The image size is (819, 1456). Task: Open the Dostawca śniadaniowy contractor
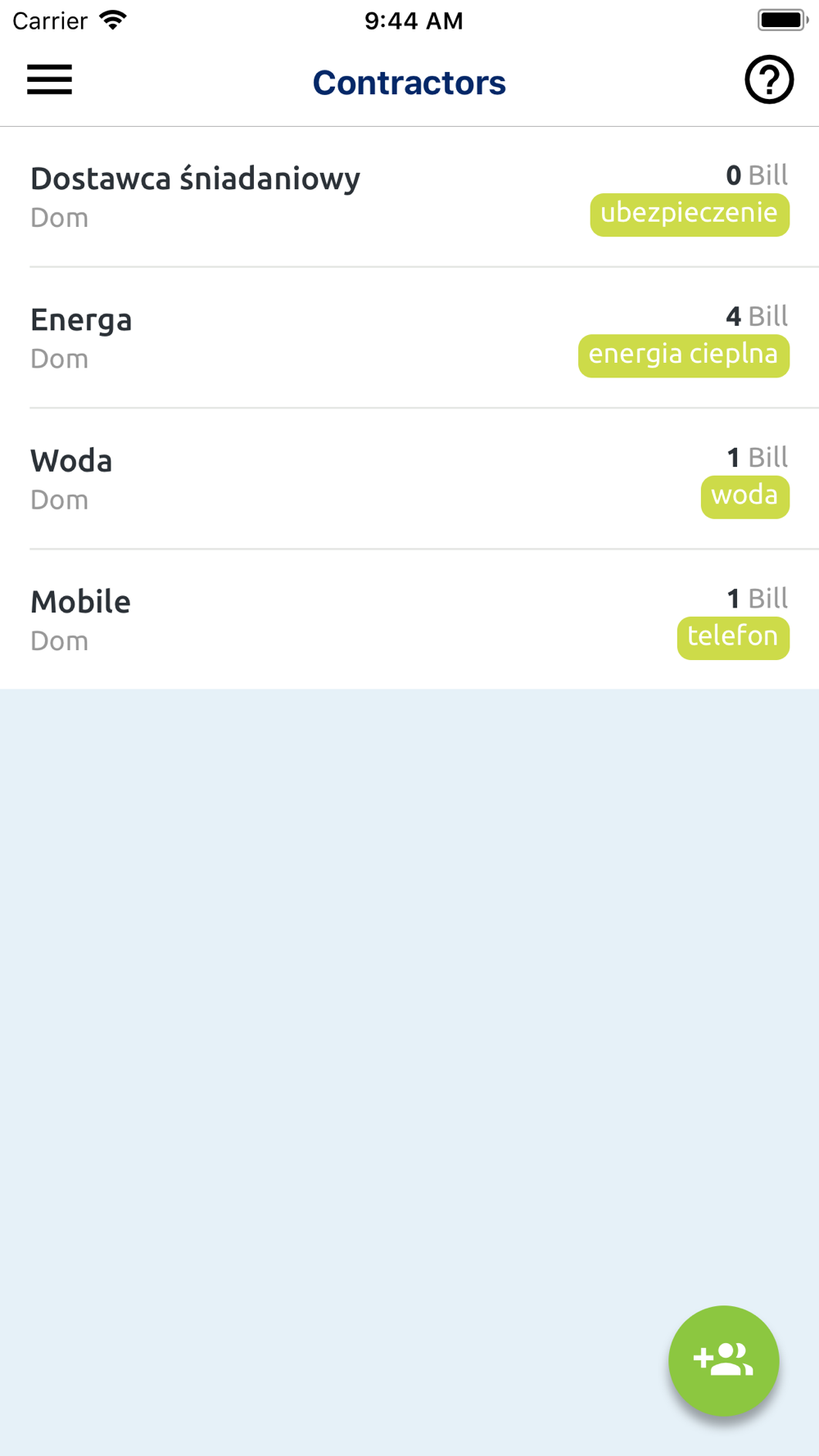coord(409,197)
